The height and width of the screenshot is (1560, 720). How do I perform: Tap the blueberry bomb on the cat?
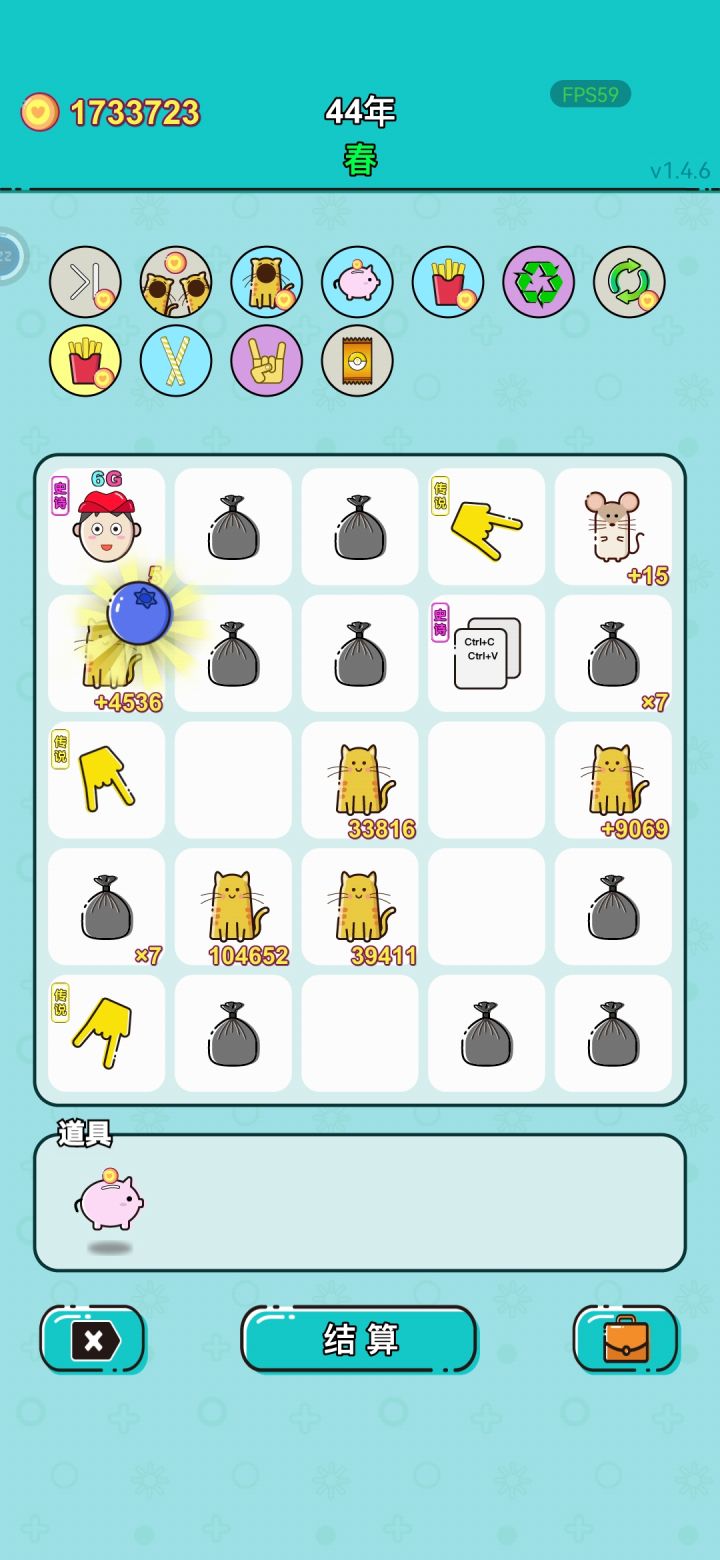pos(138,613)
